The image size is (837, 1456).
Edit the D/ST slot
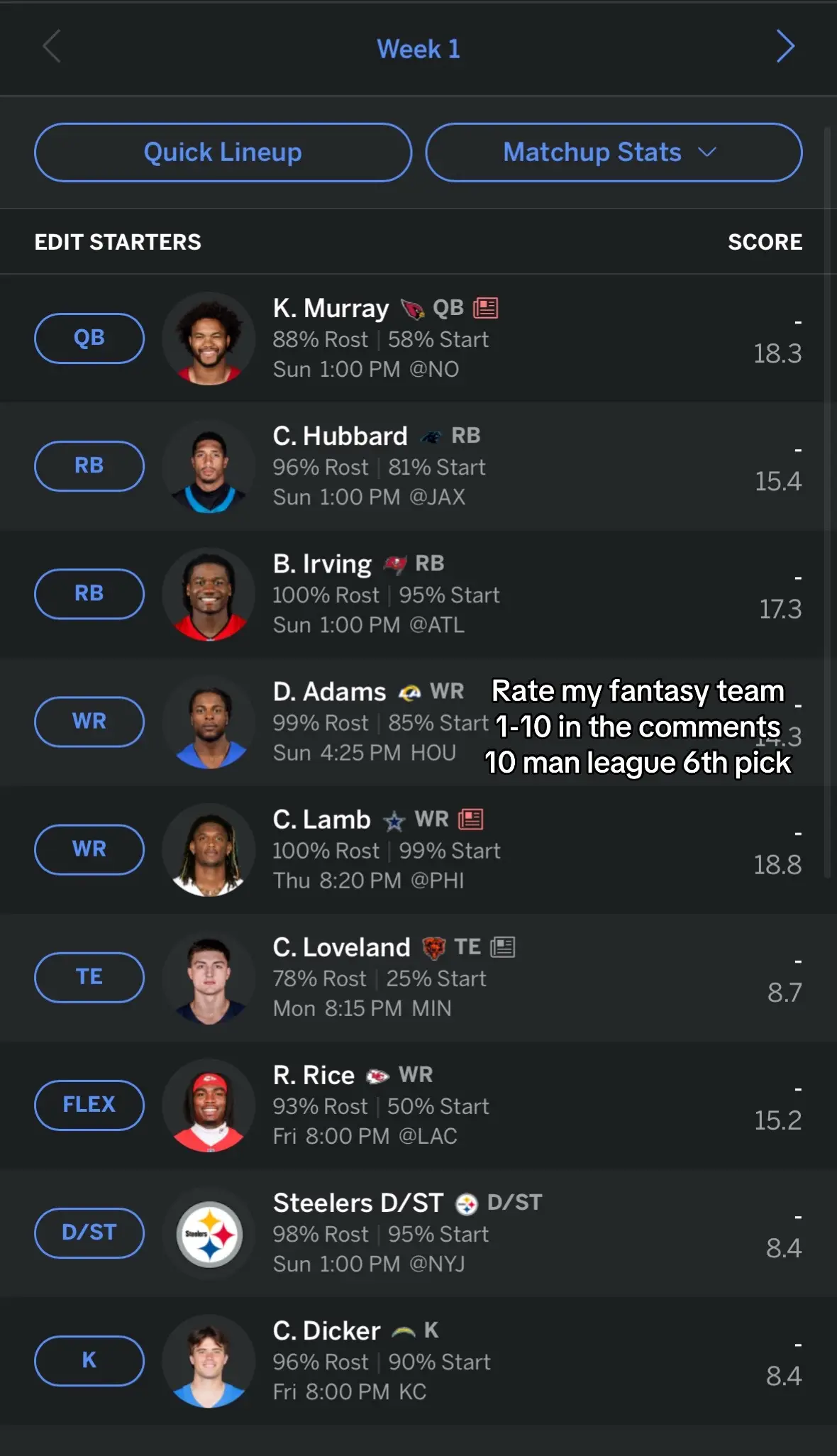(x=89, y=1232)
